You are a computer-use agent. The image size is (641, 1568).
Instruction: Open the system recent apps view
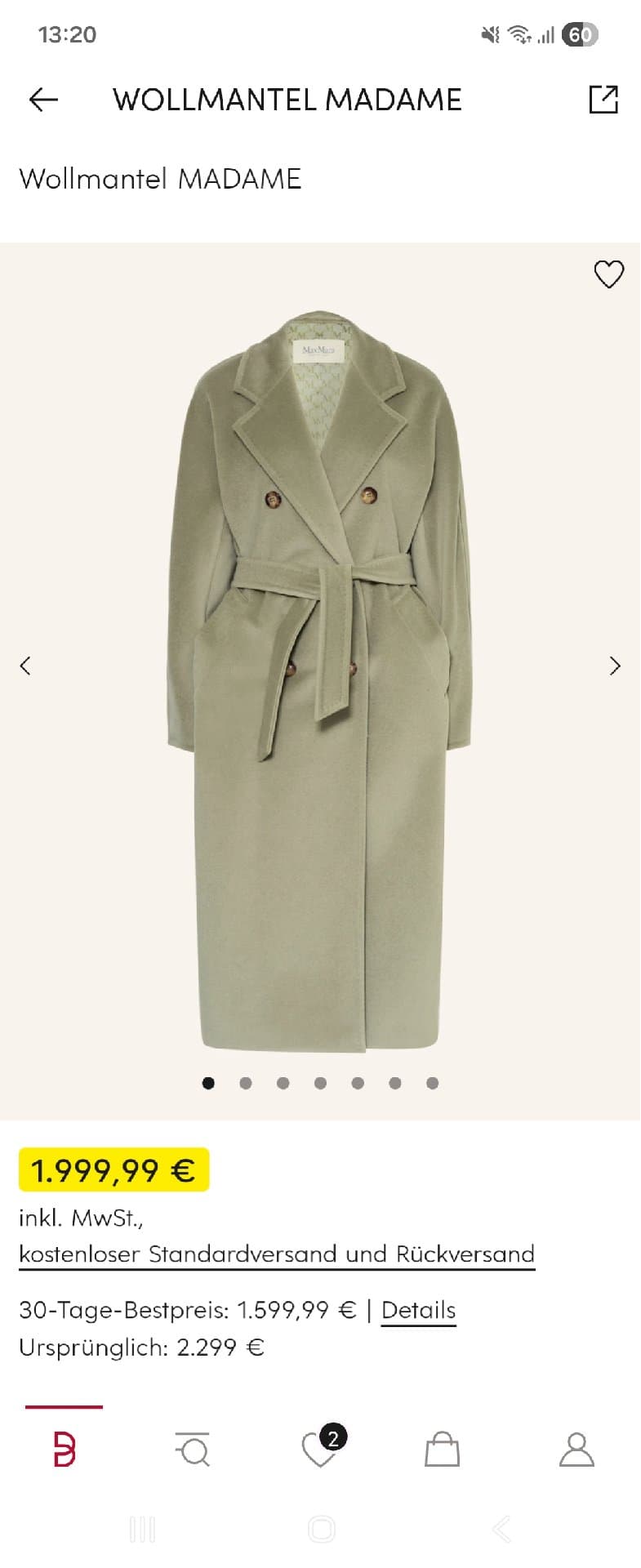click(142, 1529)
